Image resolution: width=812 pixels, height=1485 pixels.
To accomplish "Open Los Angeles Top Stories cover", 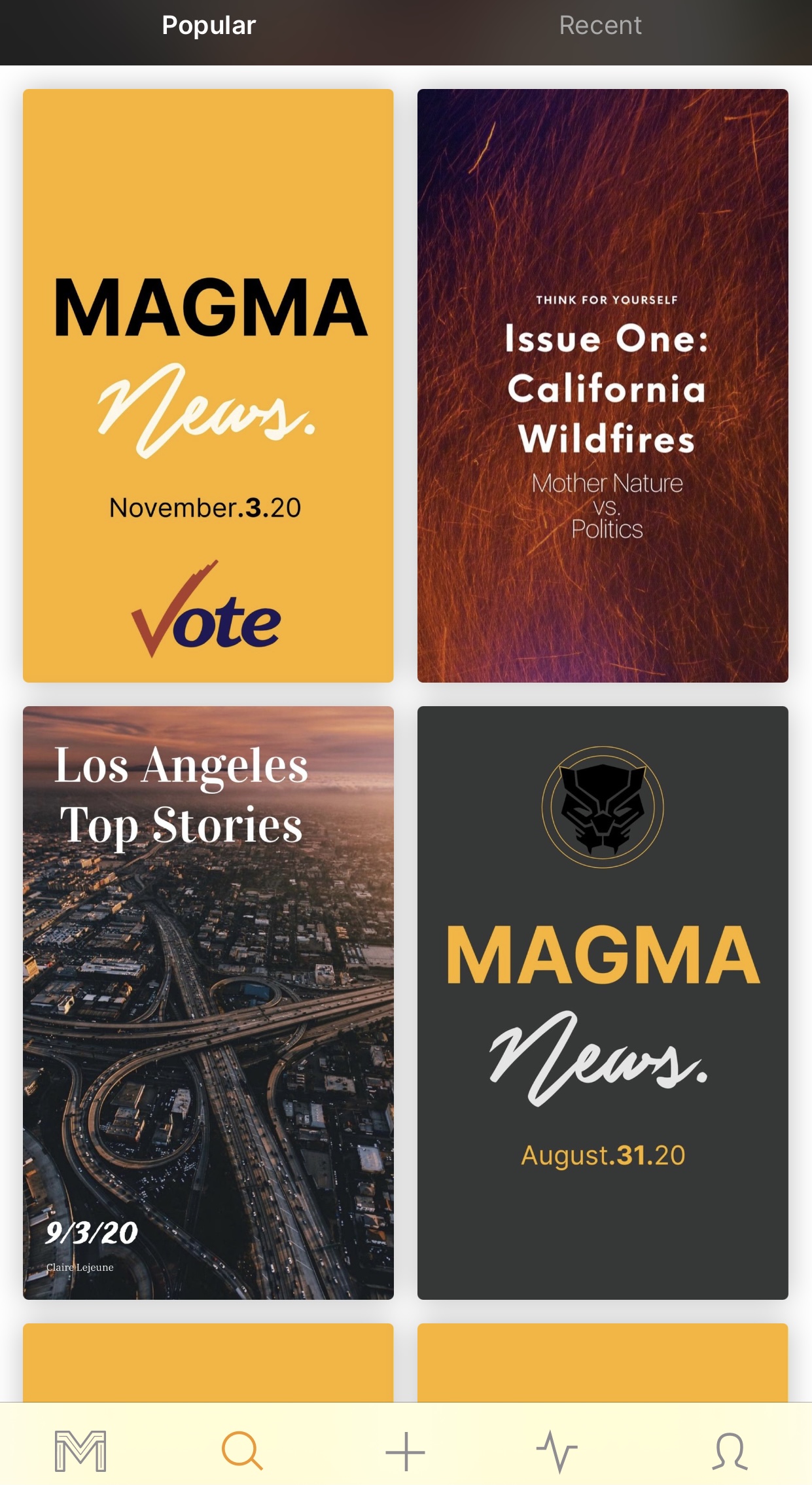I will click(208, 1003).
